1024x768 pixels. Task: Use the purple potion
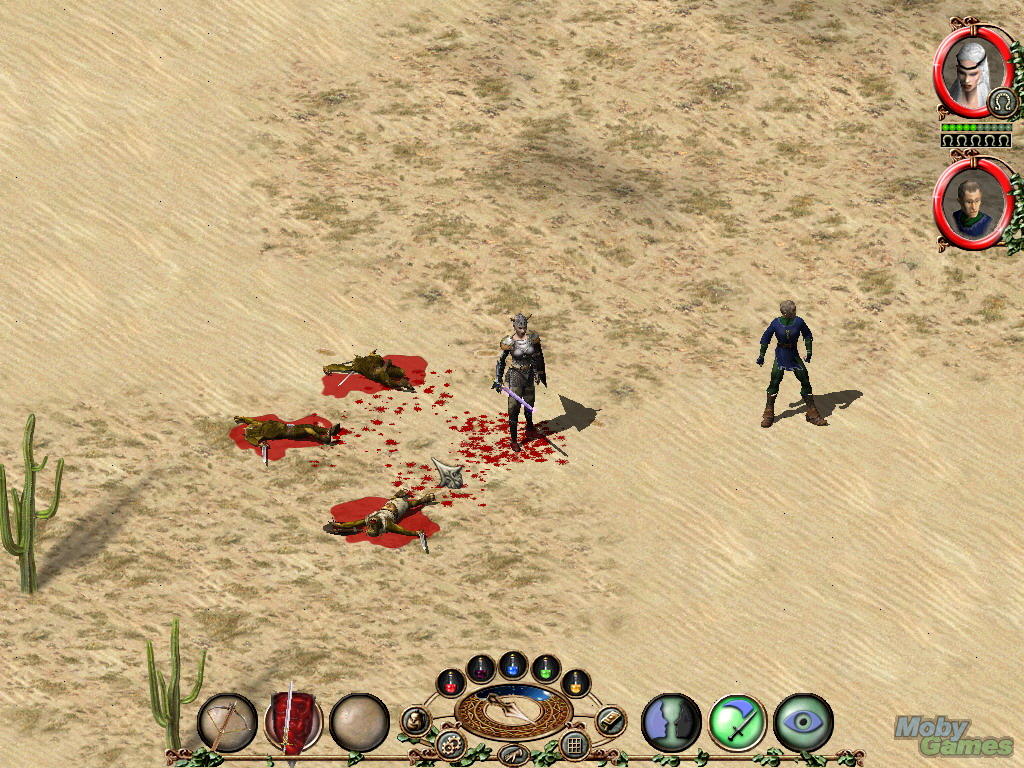pos(481,668)
